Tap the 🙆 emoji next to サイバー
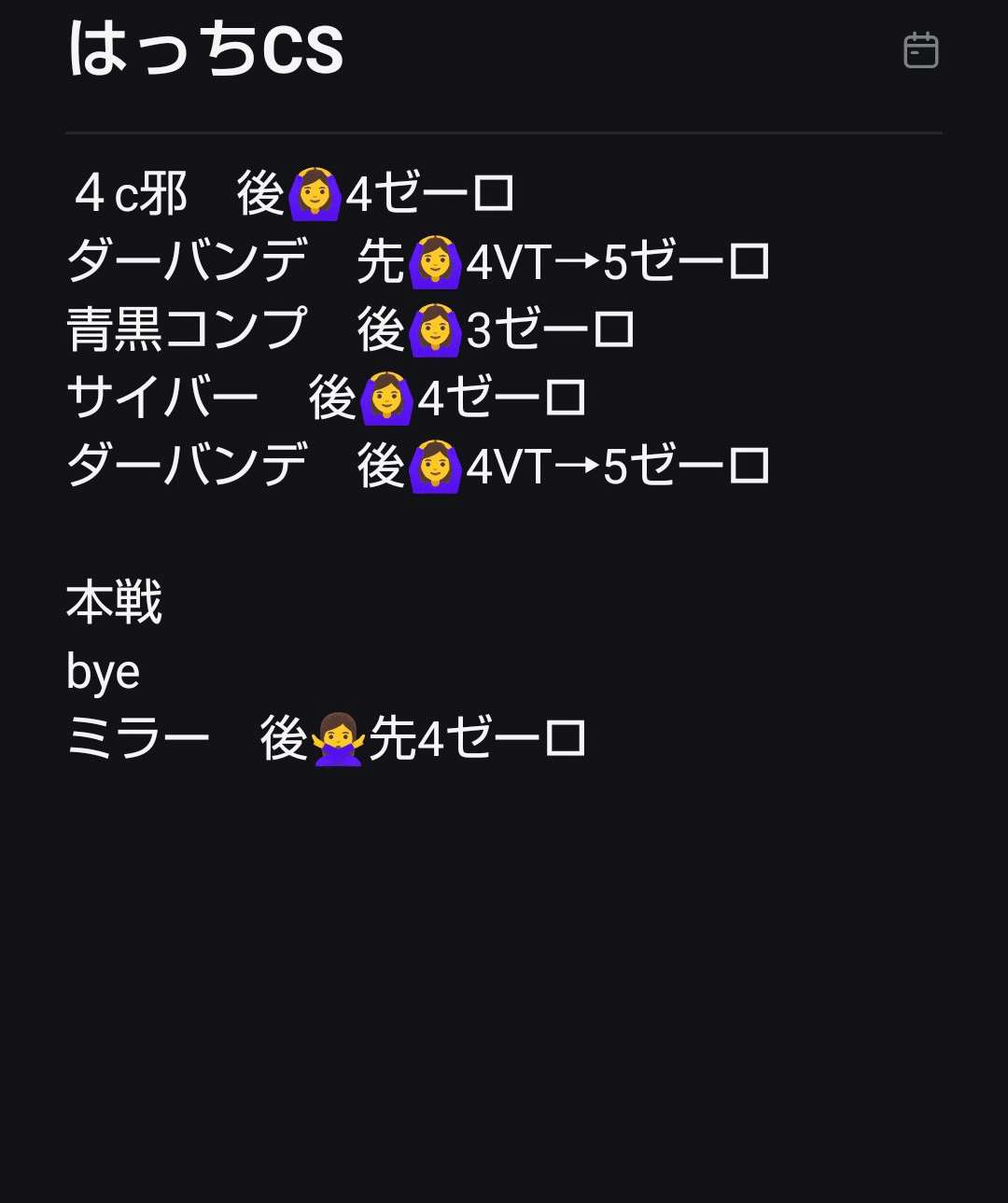The image size is (1008, 1203). pos(387,399)
